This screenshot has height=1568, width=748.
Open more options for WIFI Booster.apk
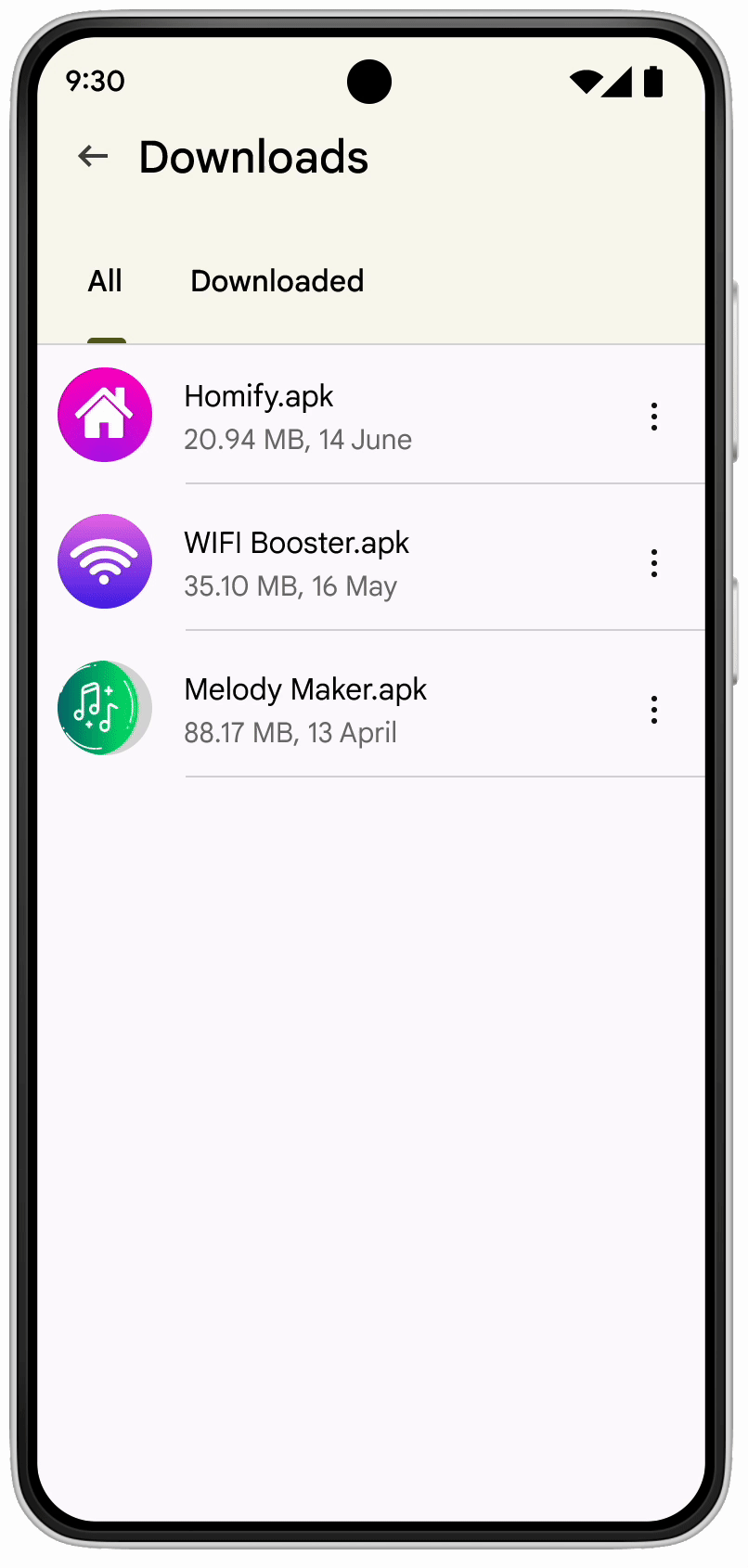654,563
